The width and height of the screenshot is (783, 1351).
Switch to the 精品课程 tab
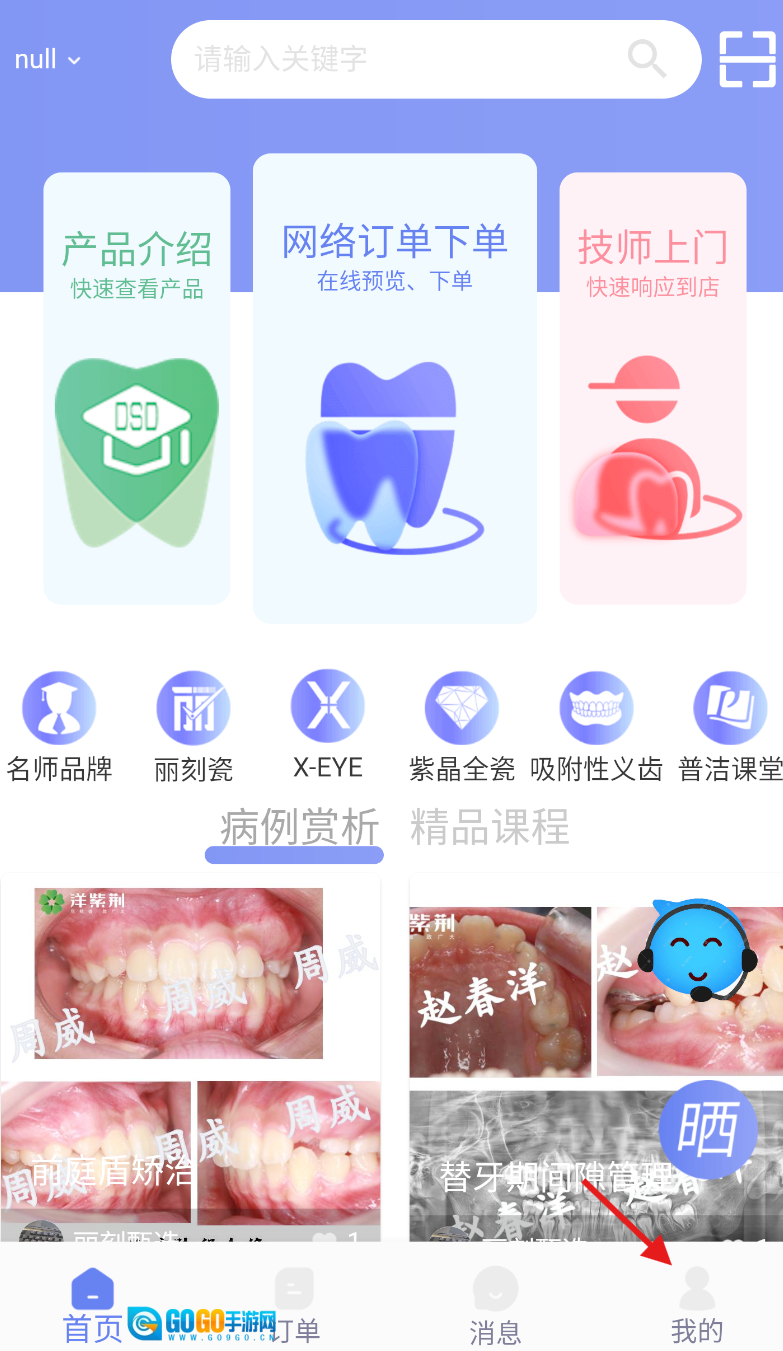click(490, 828)
